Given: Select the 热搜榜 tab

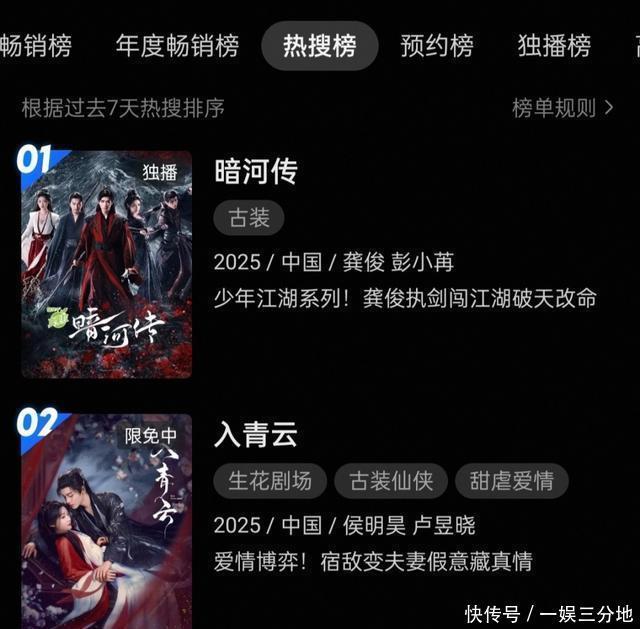Looking at the screenshot, I should (x=320, y=46).
